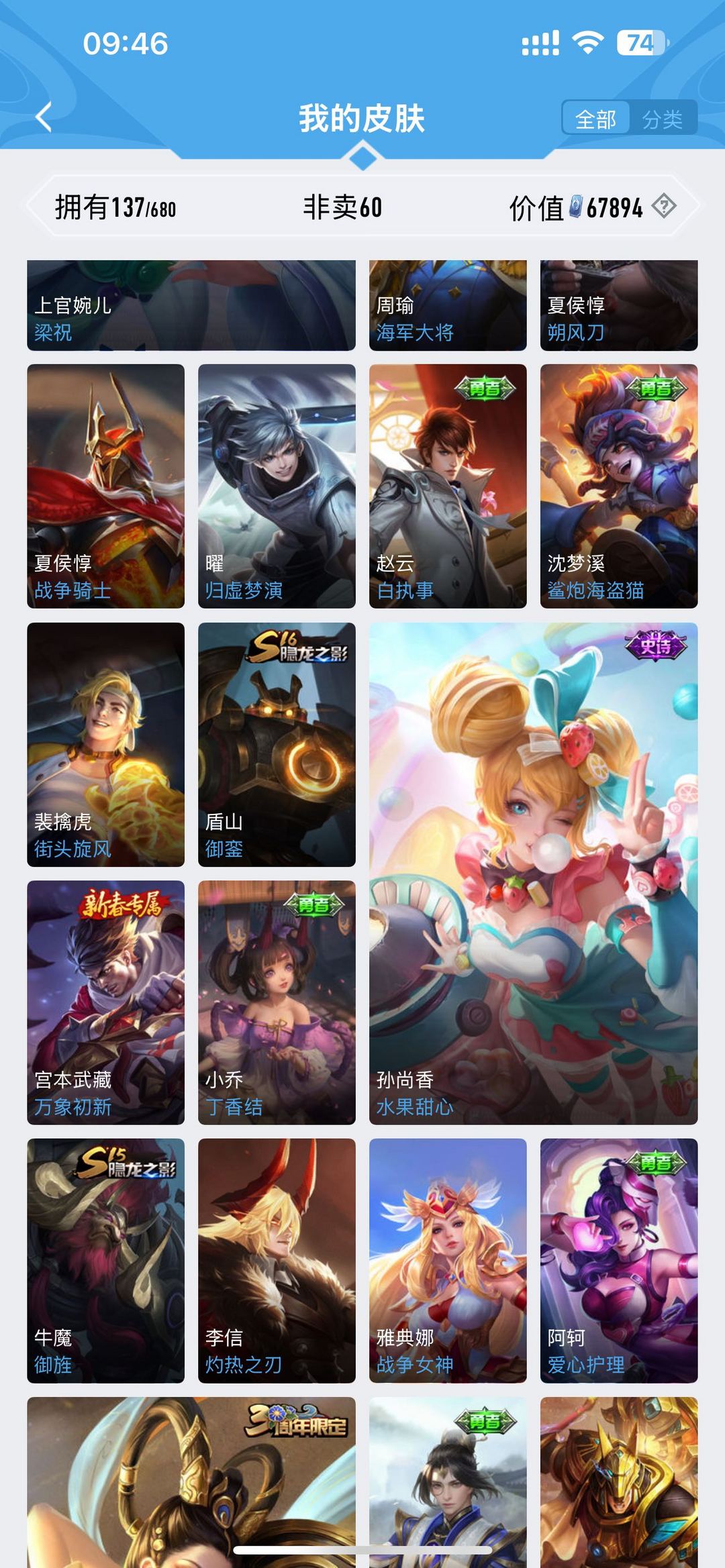Tap 沈梦溪 鲨炮海盗猫 skin card

pos(619,486)
